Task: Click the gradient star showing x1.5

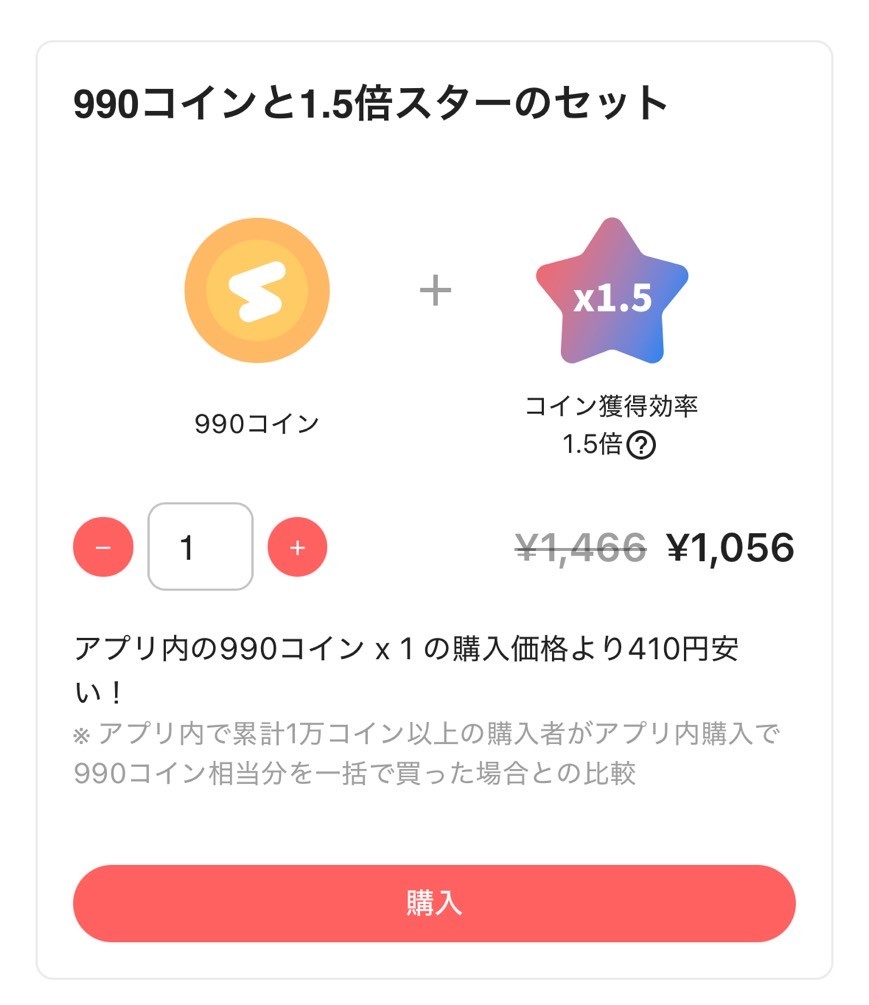Action: pos(612,295)
